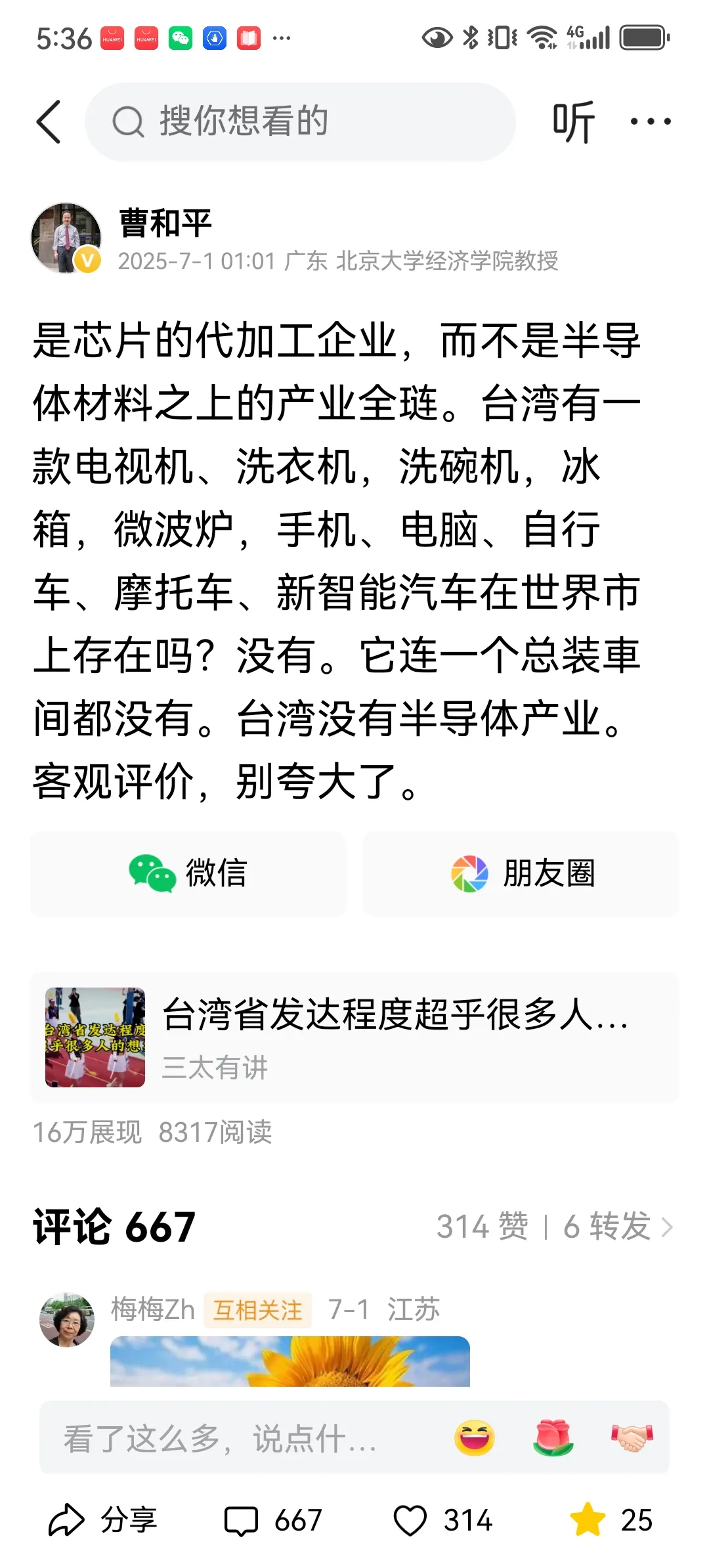Open the 667 comments icon
This screenshot has height=1568, width=709.
click(x=272, y=1520)
